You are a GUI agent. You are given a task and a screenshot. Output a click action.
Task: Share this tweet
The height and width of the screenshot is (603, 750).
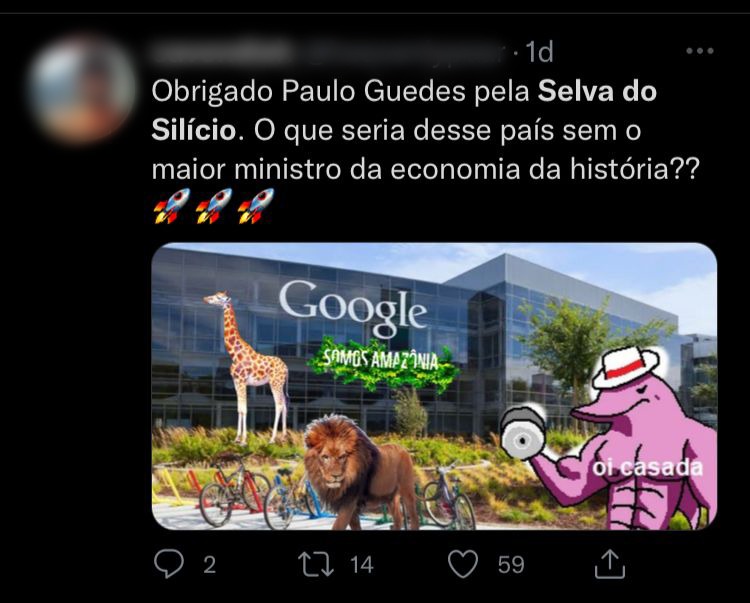pos(608,565)
